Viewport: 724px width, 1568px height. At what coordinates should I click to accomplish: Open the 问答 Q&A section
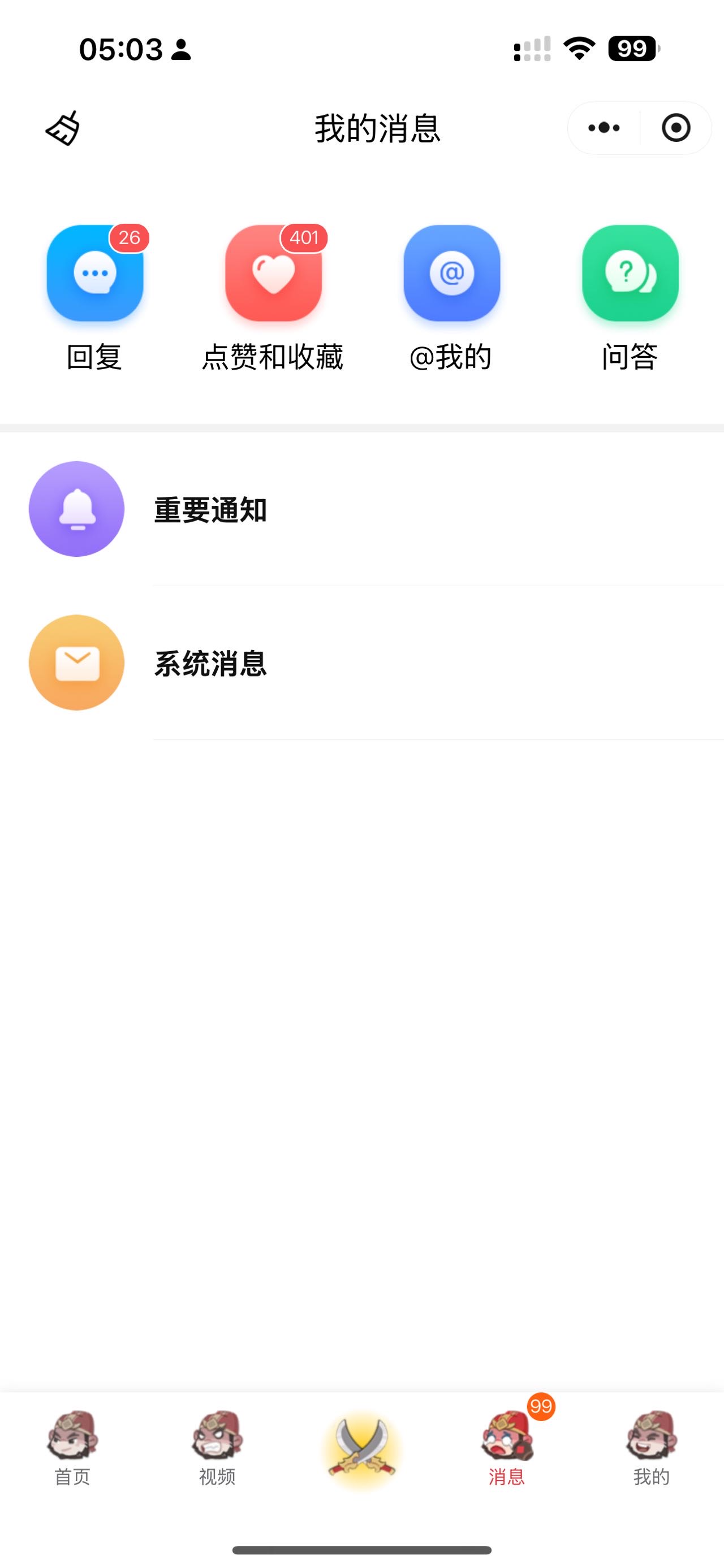[630, 298]
